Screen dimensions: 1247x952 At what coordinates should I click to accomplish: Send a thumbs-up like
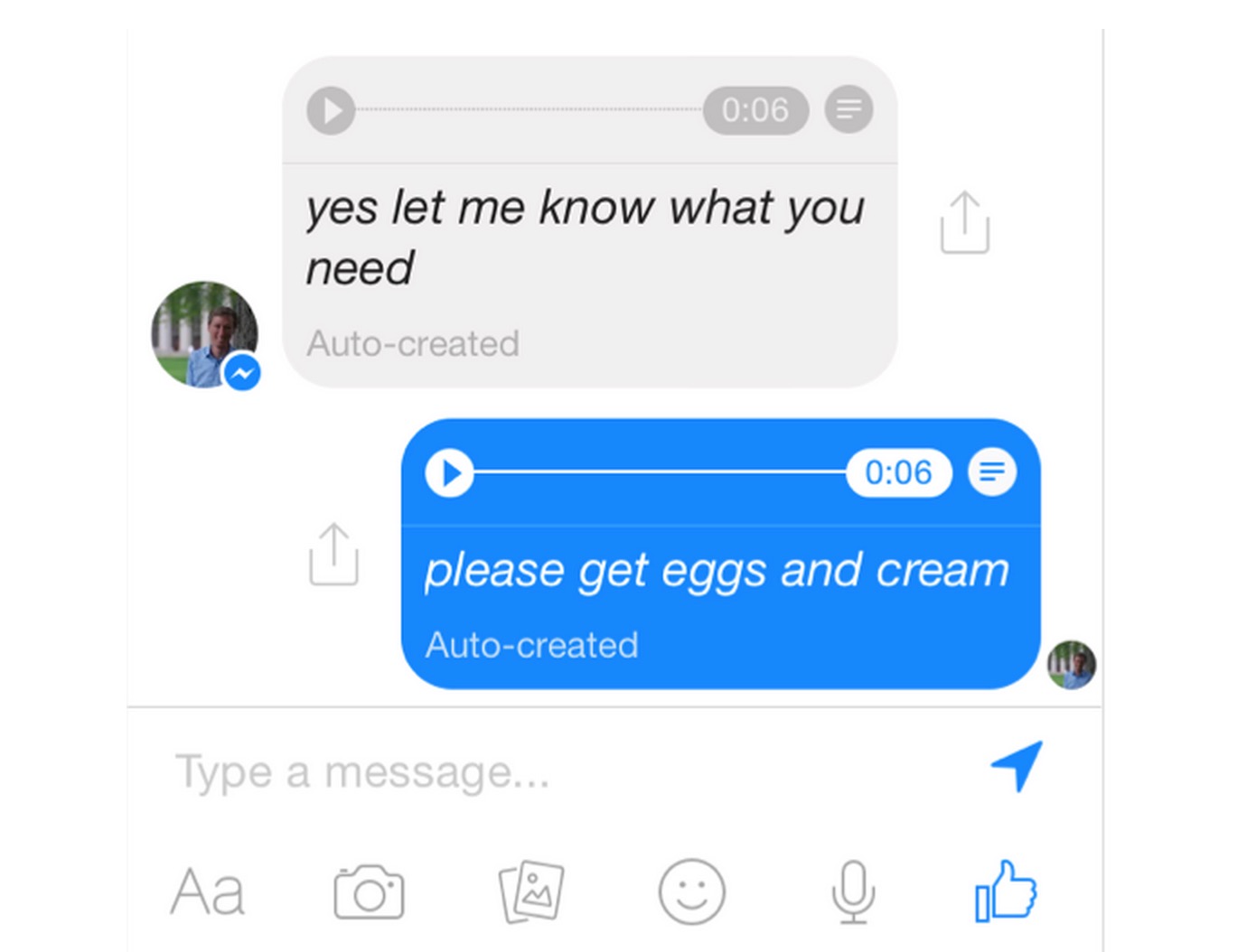pyautogui.click(x=1007, y=891)
